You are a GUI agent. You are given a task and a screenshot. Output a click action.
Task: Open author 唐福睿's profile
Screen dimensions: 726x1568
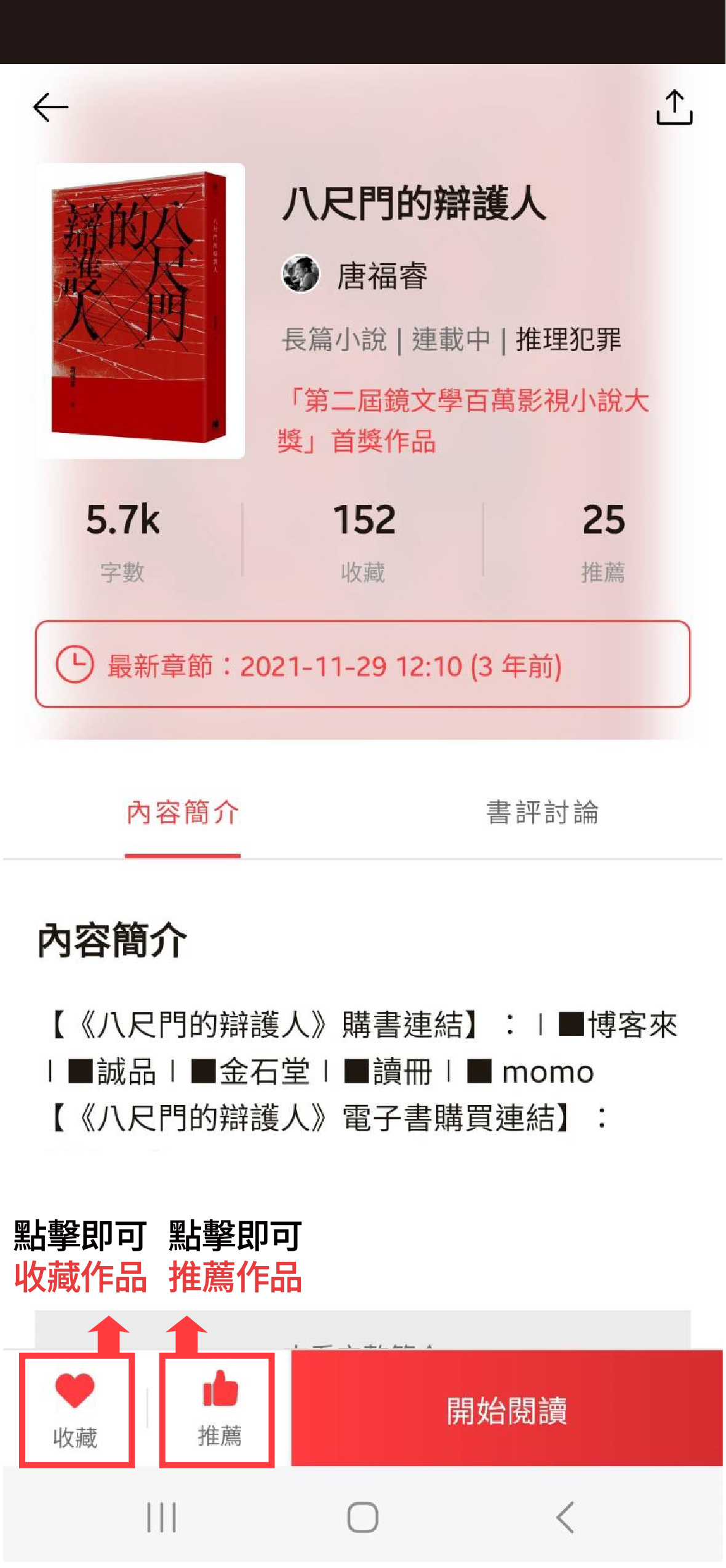click(381, 275)
